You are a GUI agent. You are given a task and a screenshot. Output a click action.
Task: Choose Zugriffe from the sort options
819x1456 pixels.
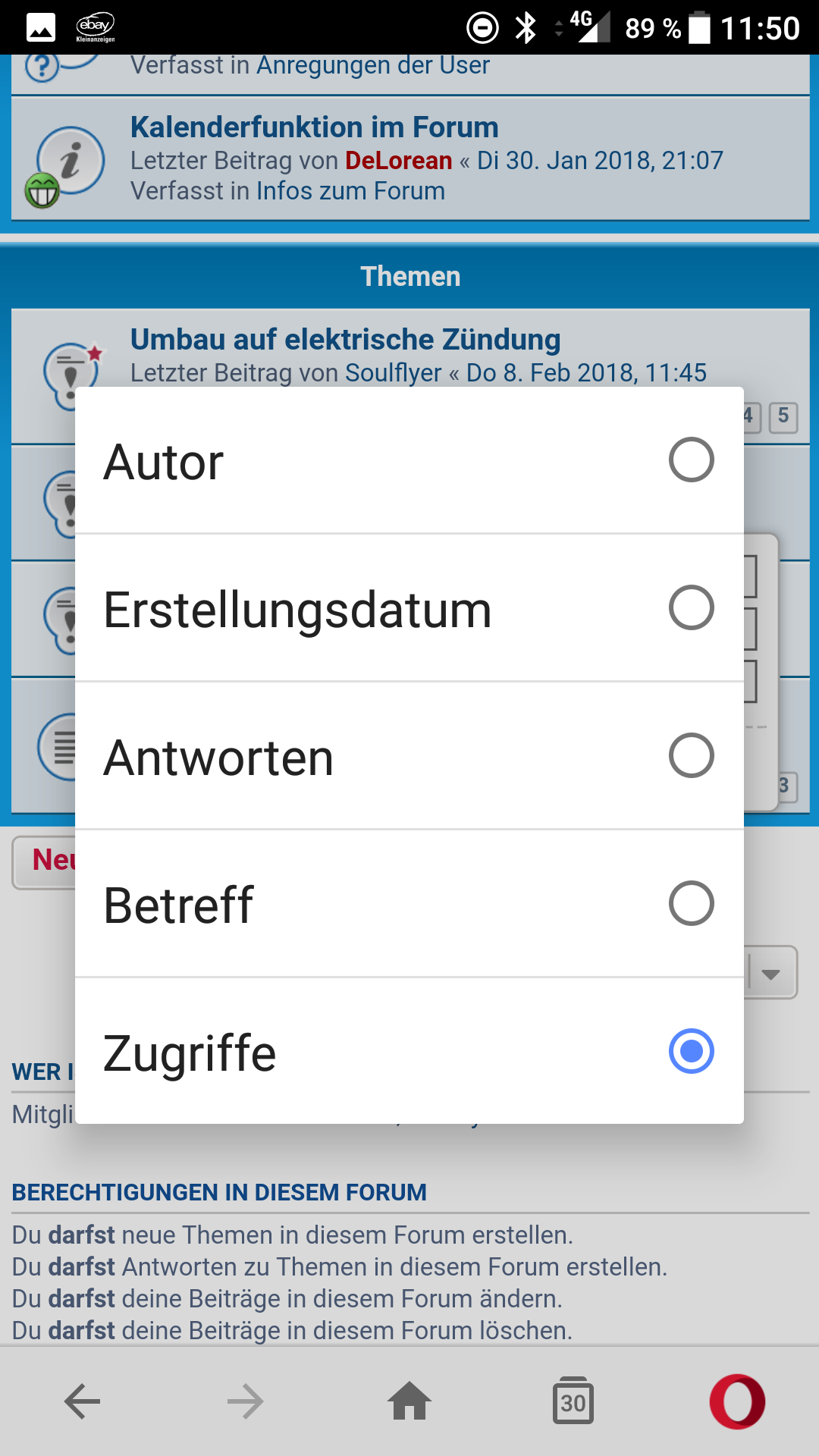pos(690,1051)
